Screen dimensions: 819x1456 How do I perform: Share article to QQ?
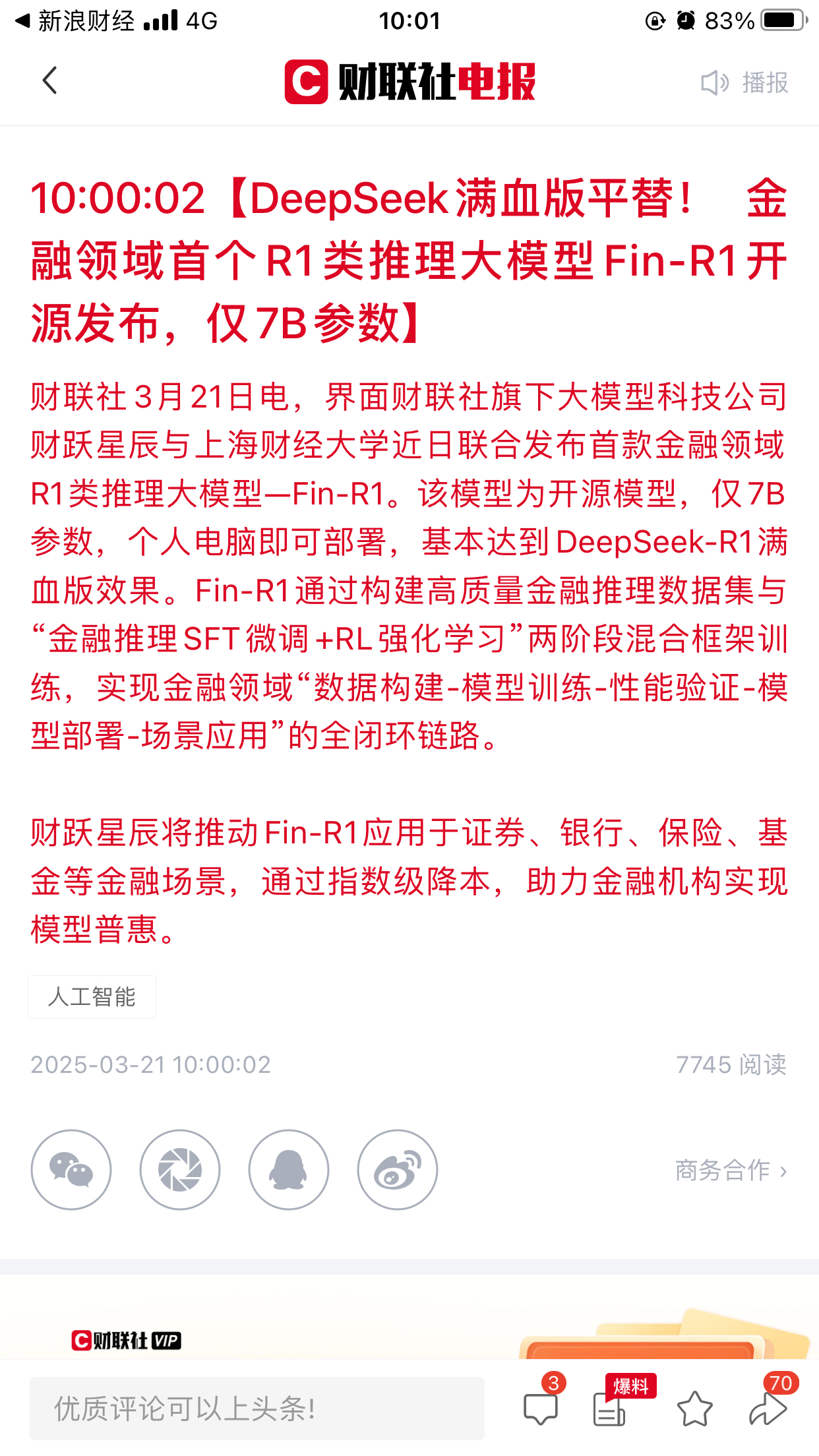pyautogui.click(x=289, y=1170)
